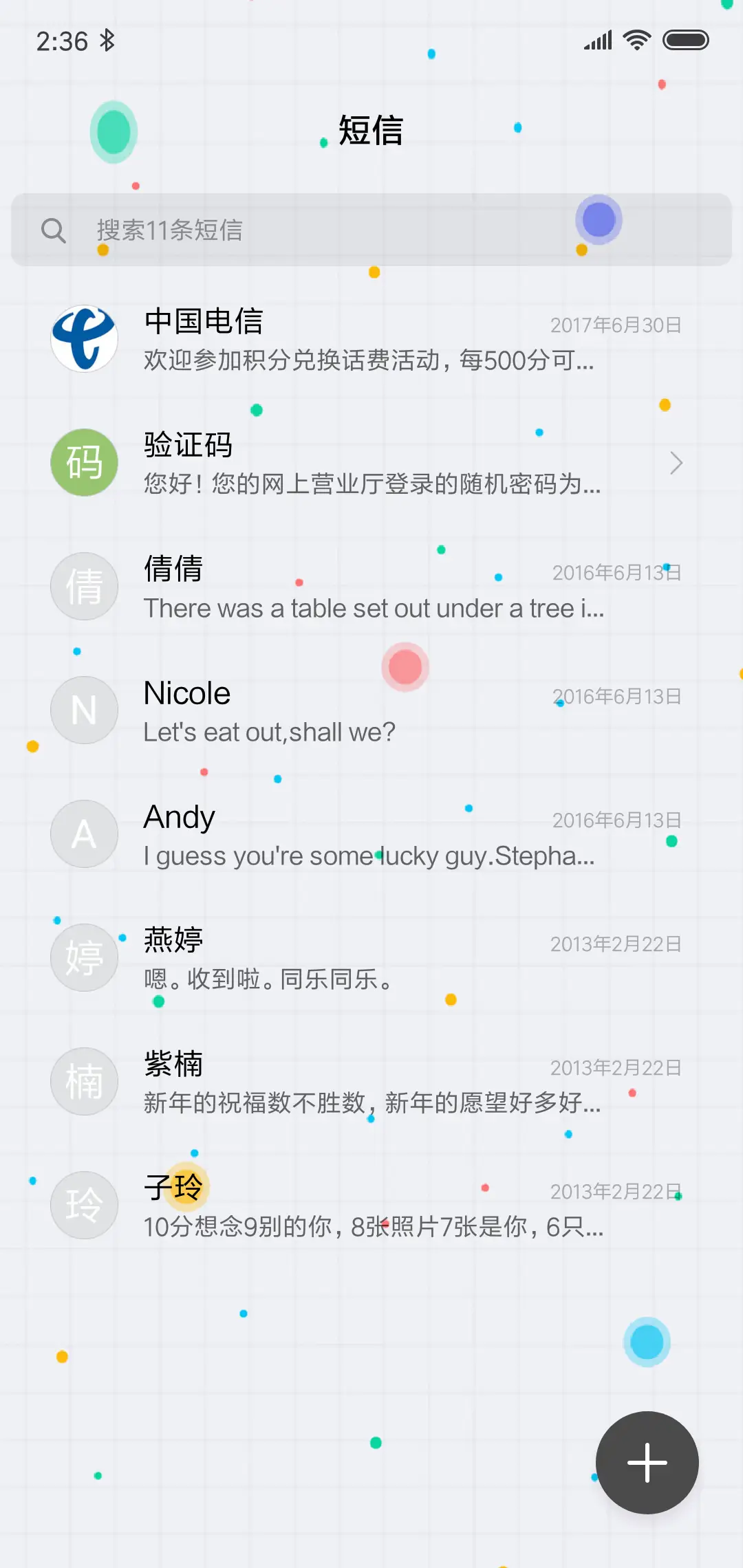The height and width of the screenshot is (1568, 743).
Task: Select the 紫楠 avatar circle
Action: (84, 1081)
